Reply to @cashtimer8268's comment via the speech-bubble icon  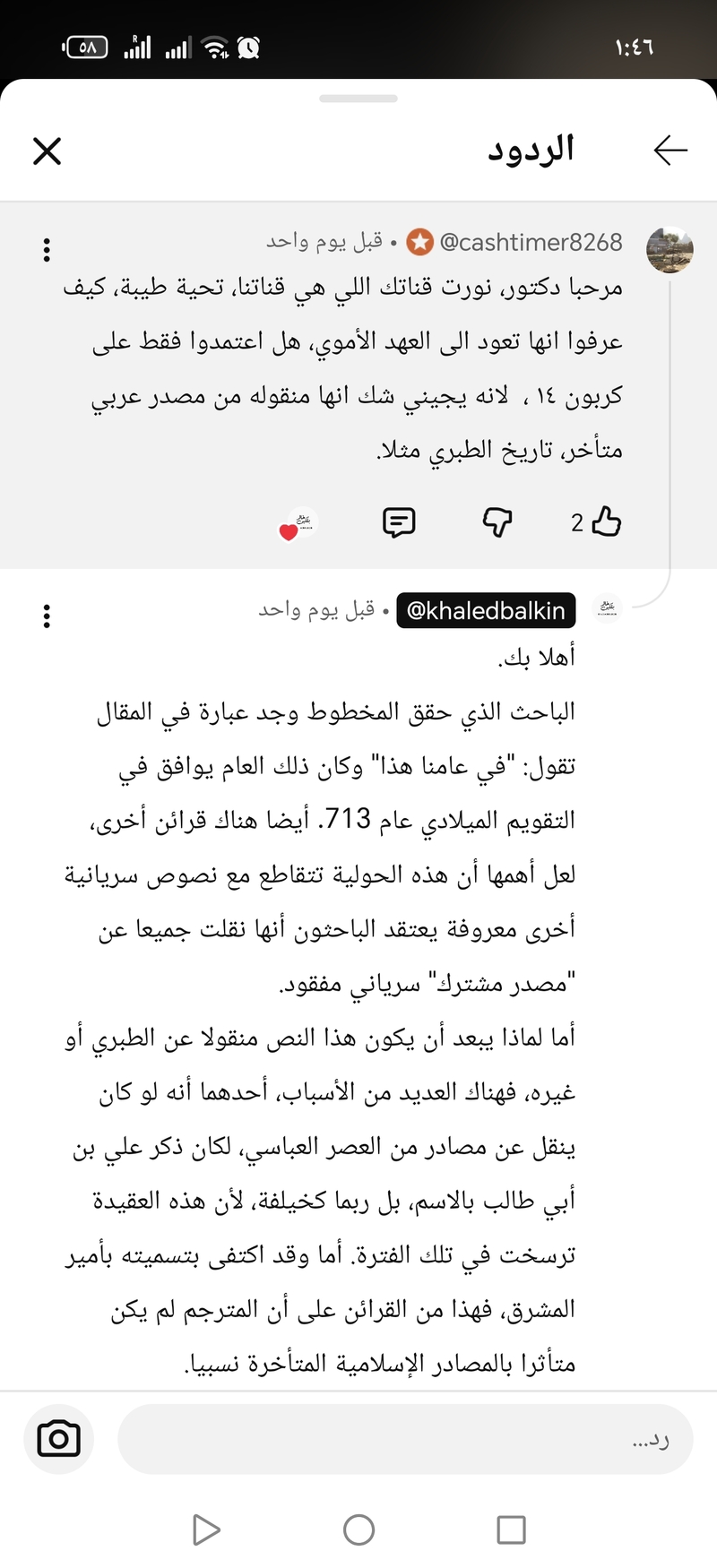(x=399, y=521)
